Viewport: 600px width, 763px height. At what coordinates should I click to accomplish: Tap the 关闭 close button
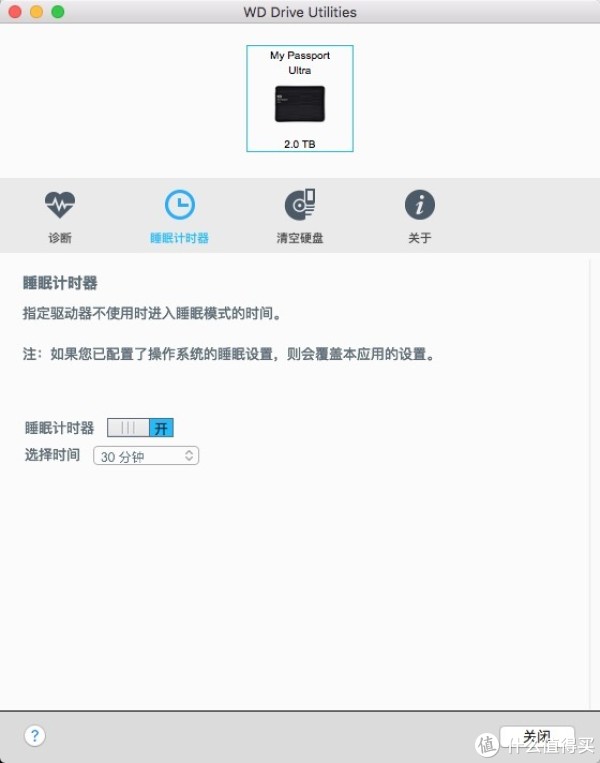pyautogui.click(x=537, y=736)
